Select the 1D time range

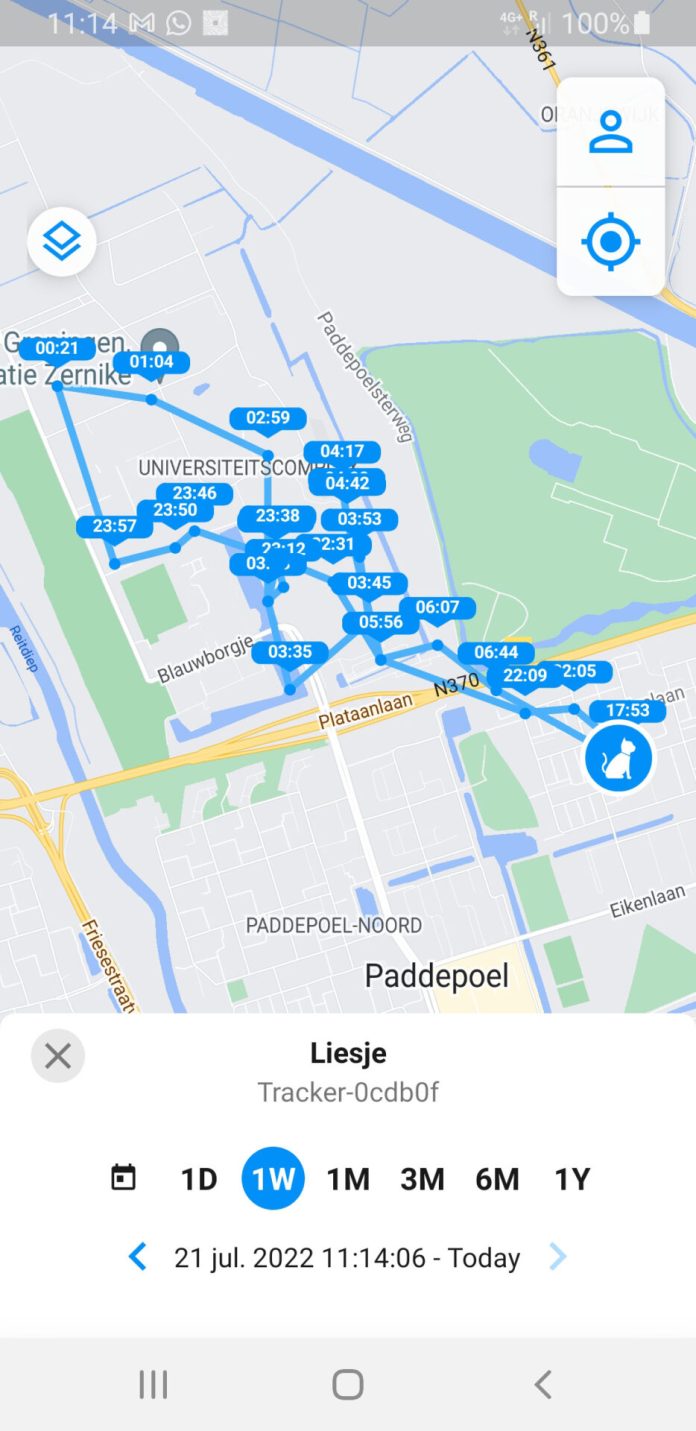pyautogui.click(x=199, y=1179)
